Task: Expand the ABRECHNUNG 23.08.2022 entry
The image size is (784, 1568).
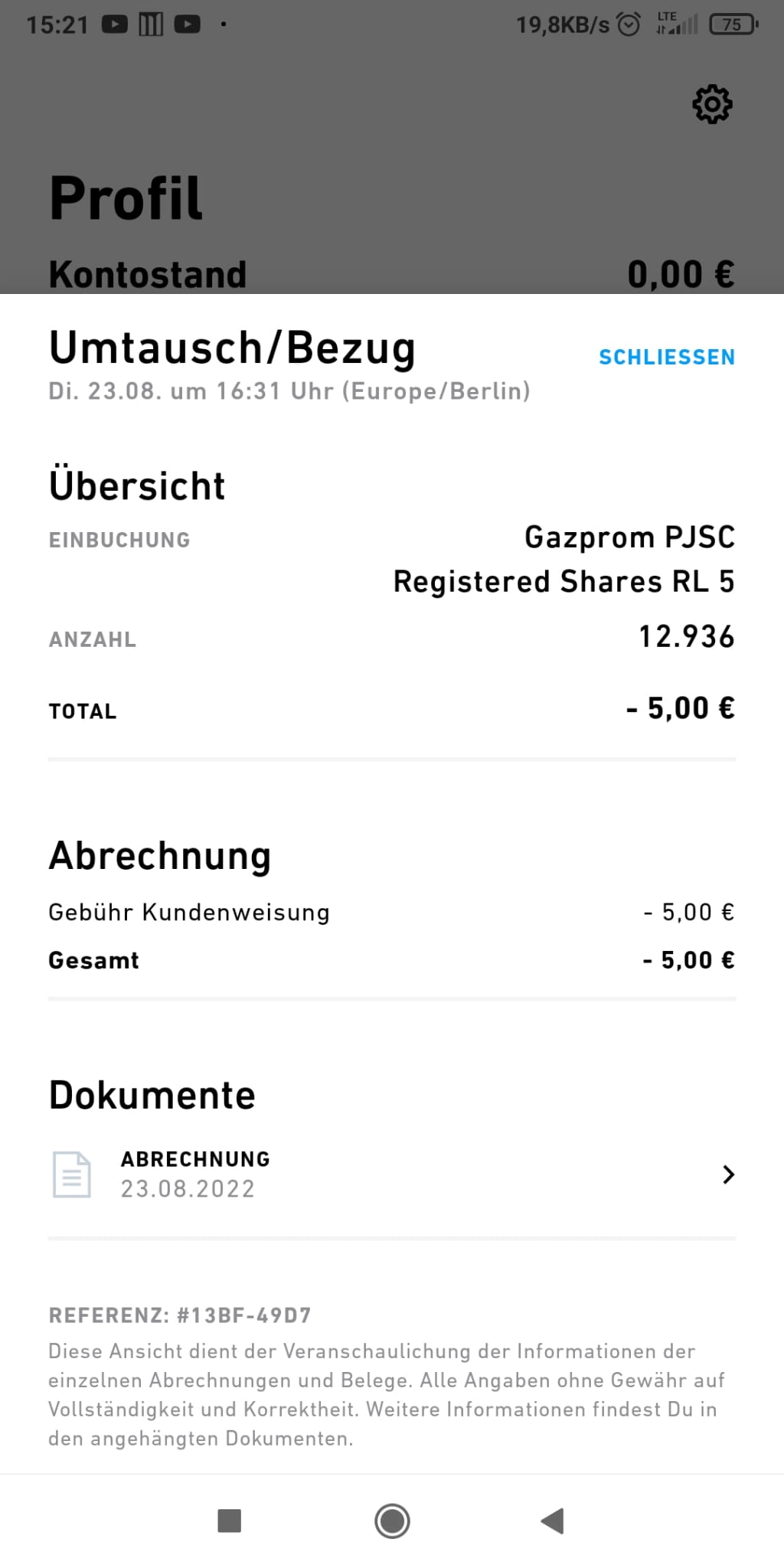Action: pyautogui.click(x=196, y=1173)
